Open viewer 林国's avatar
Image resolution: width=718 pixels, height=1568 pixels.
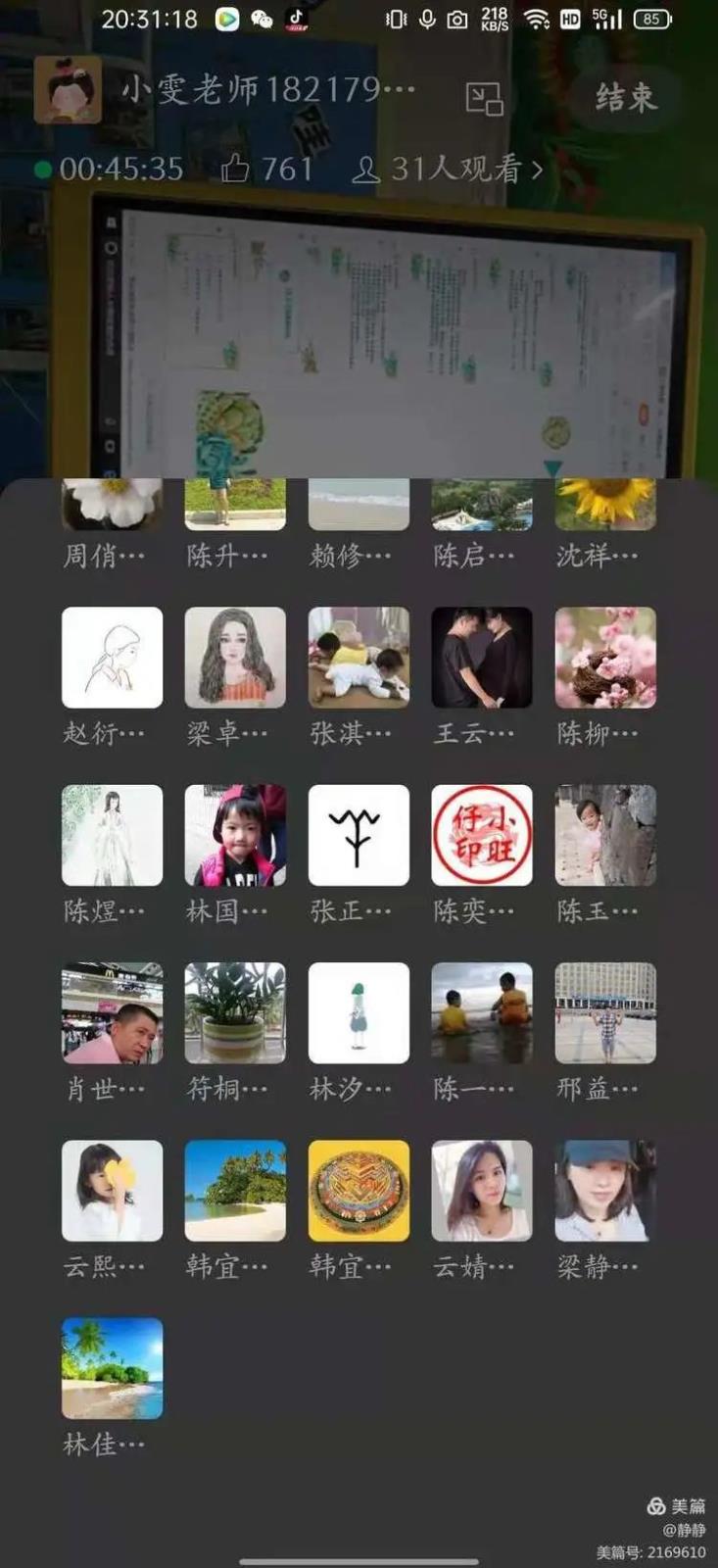point(235,835)
